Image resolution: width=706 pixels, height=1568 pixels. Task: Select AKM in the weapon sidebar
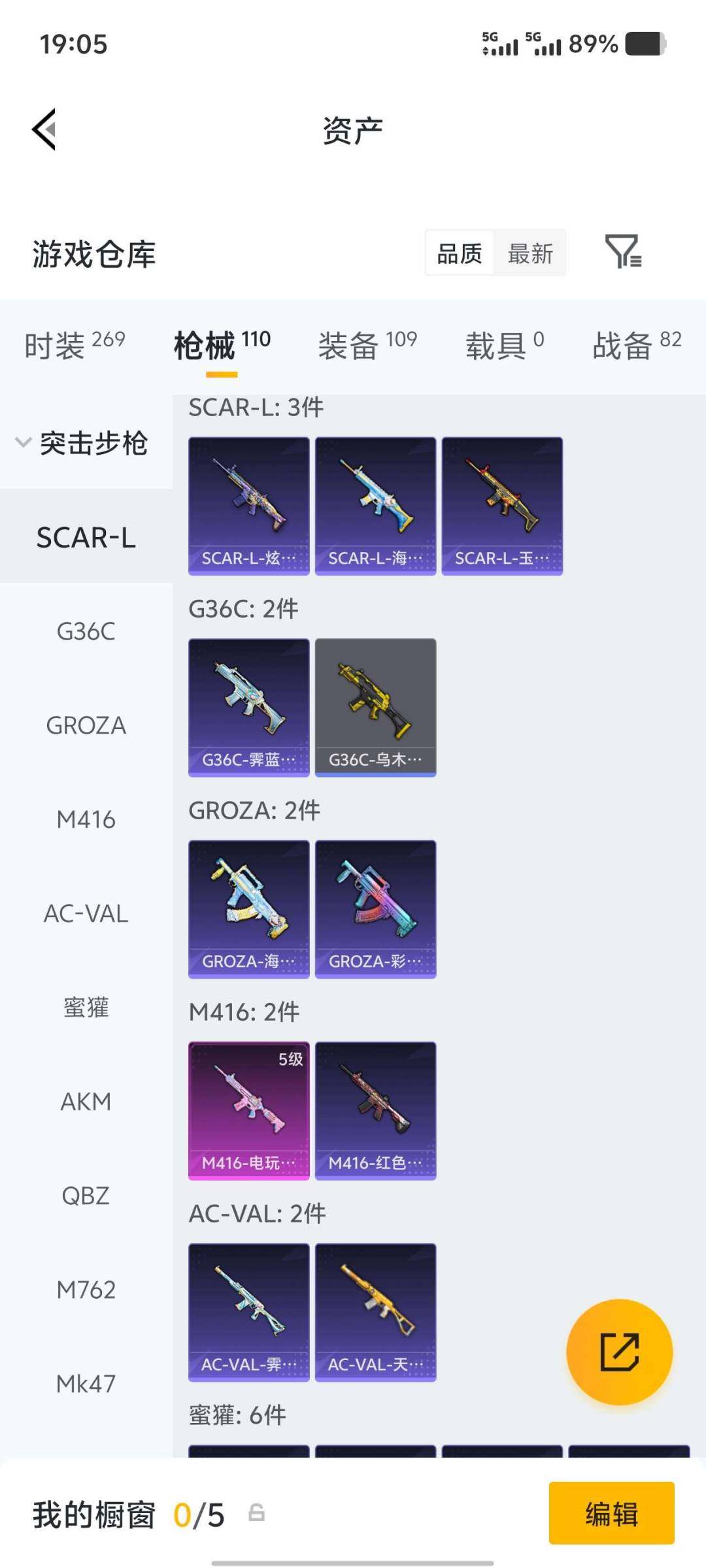(x=86, y=1101)
